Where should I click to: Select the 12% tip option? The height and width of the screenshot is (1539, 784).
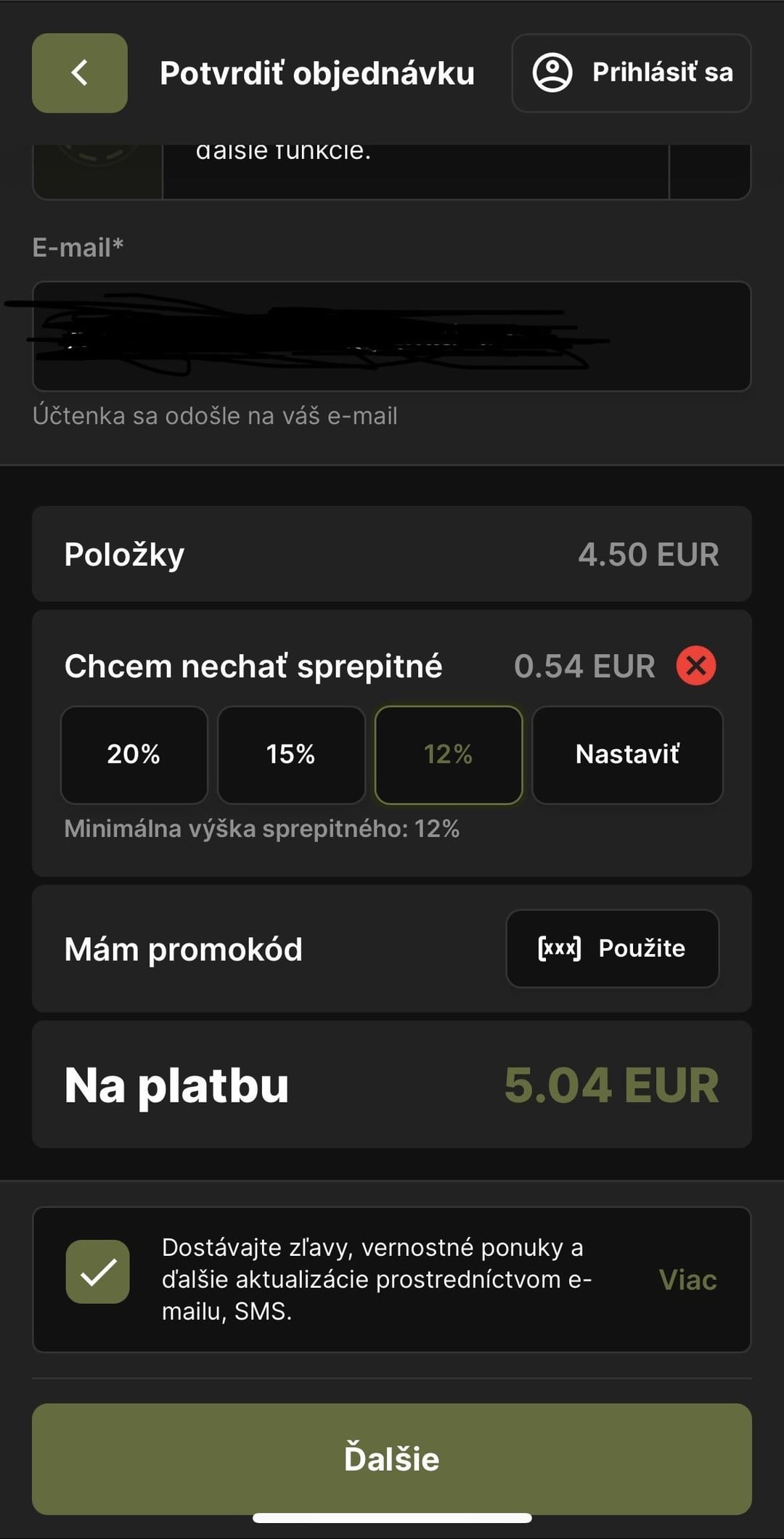point(449,755)
